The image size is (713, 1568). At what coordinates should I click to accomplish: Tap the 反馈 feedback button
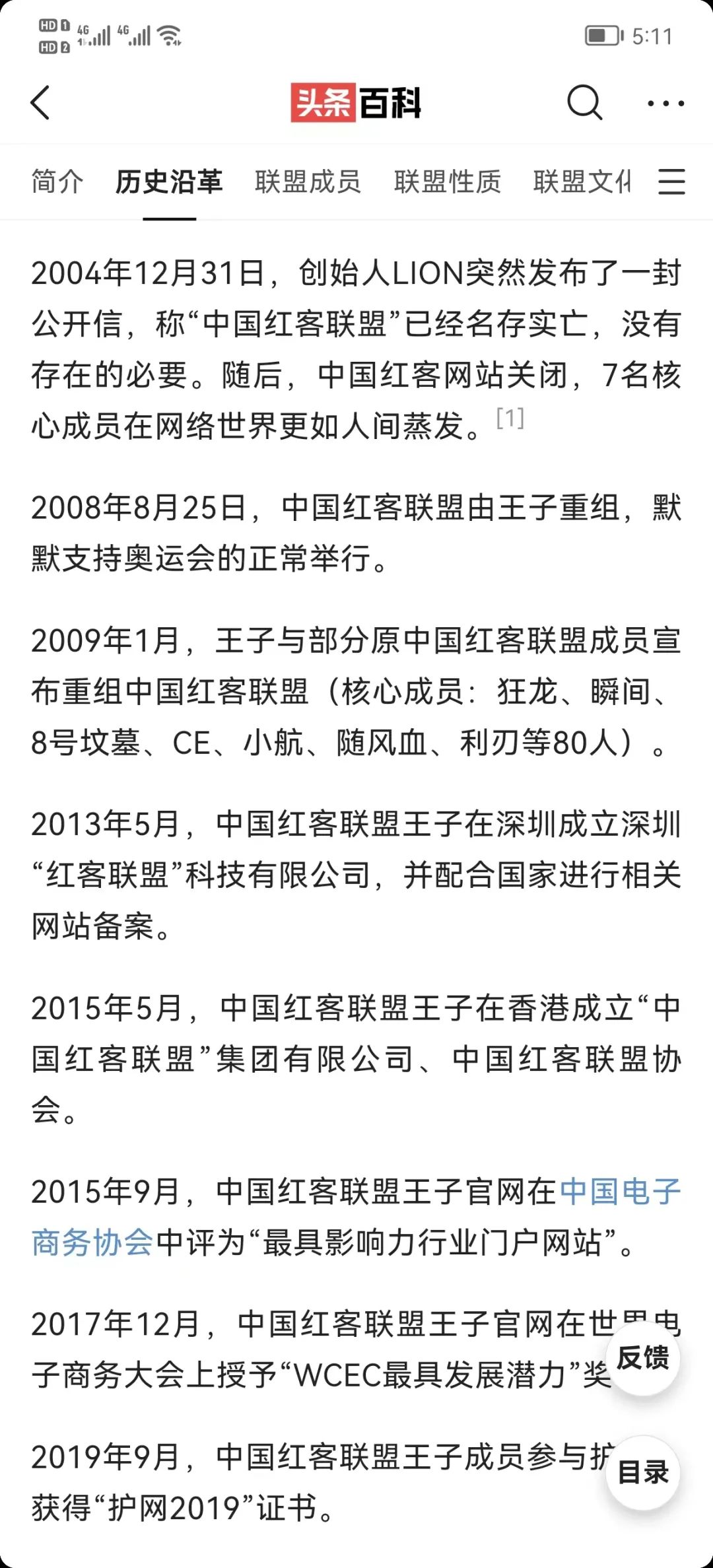coord(642,1358)
